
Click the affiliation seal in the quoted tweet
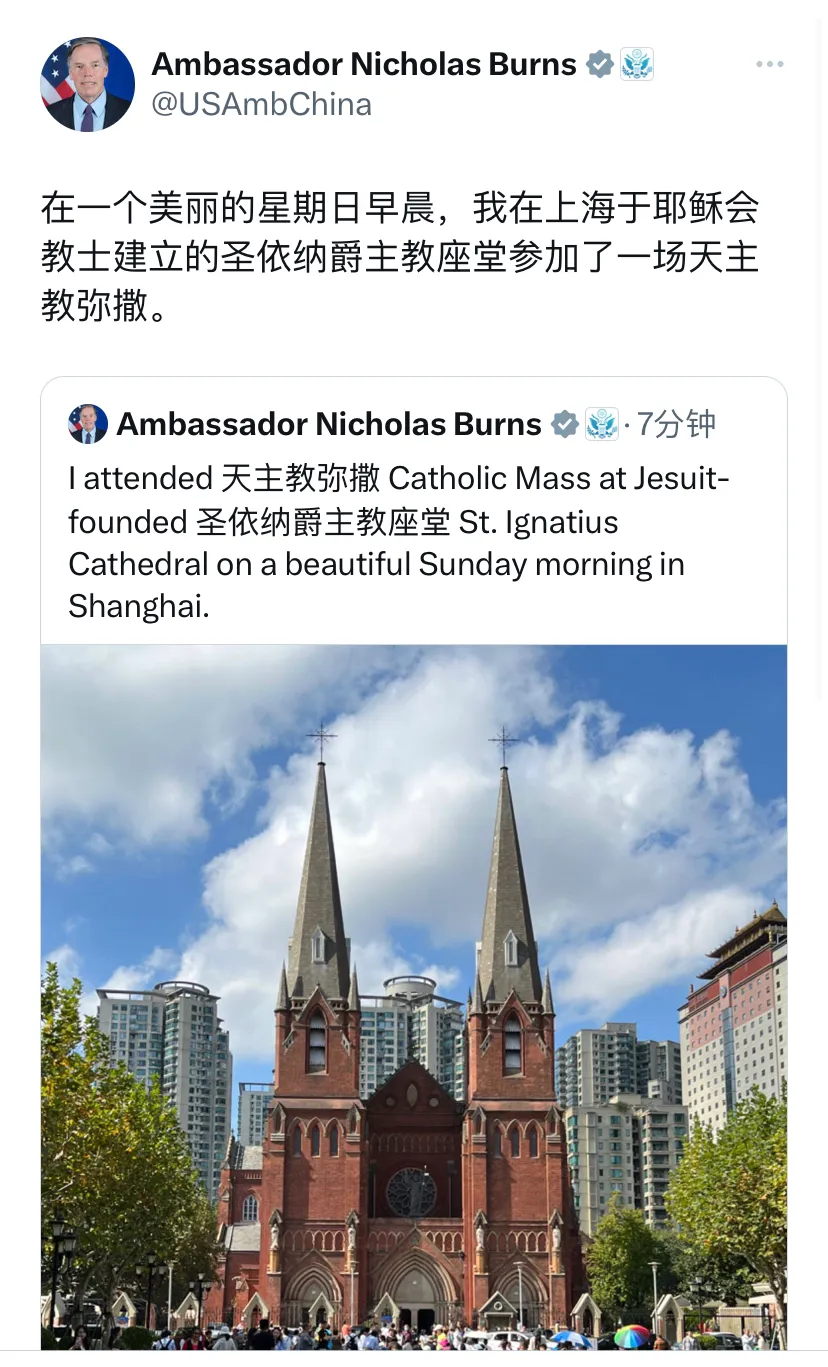[x=600, y=424]
